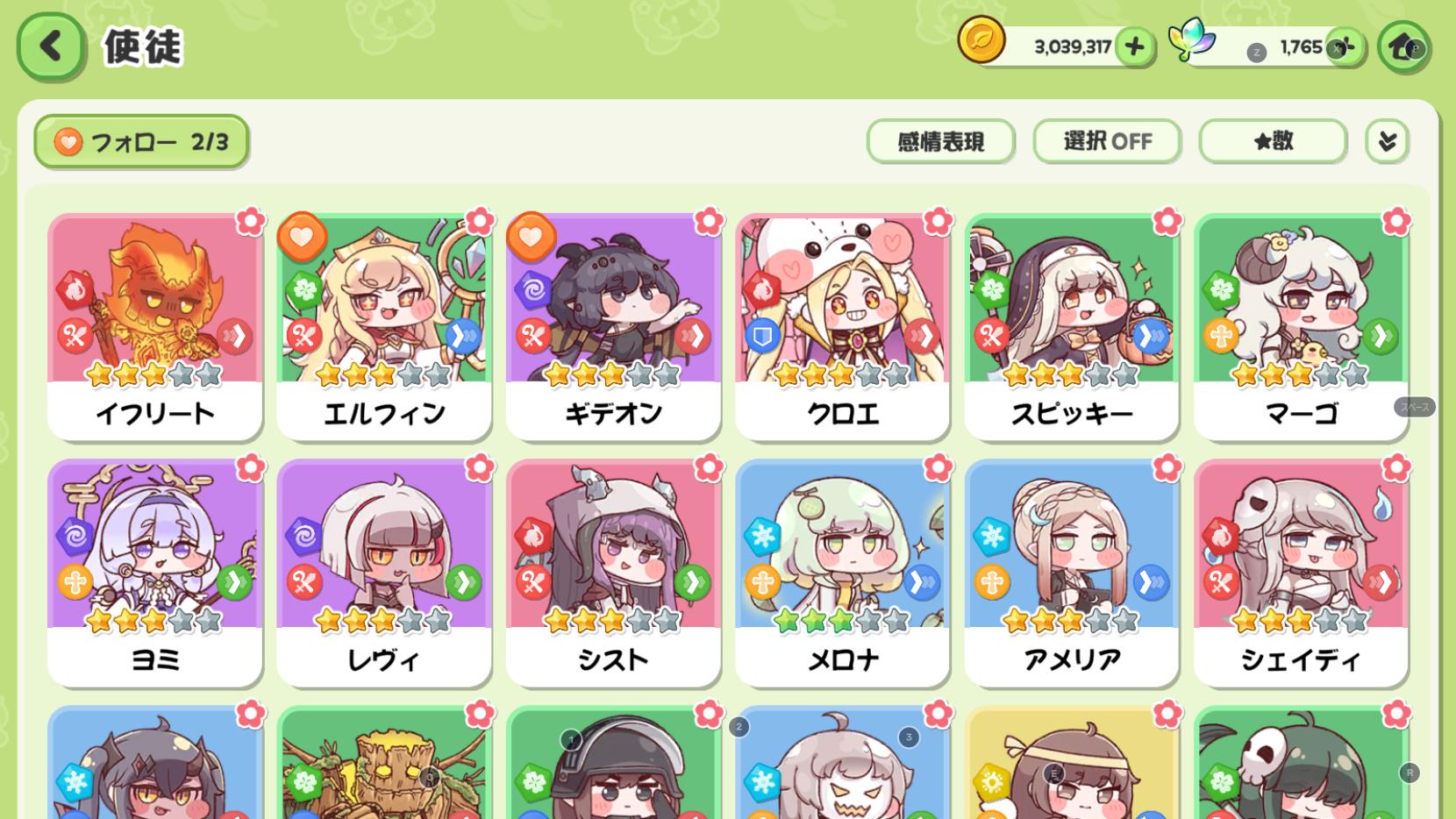Image resolution: width=1456 pixels, height=819 pixels.
Task: Open the ヨミ character card
Action: click(x=155, y=571)
